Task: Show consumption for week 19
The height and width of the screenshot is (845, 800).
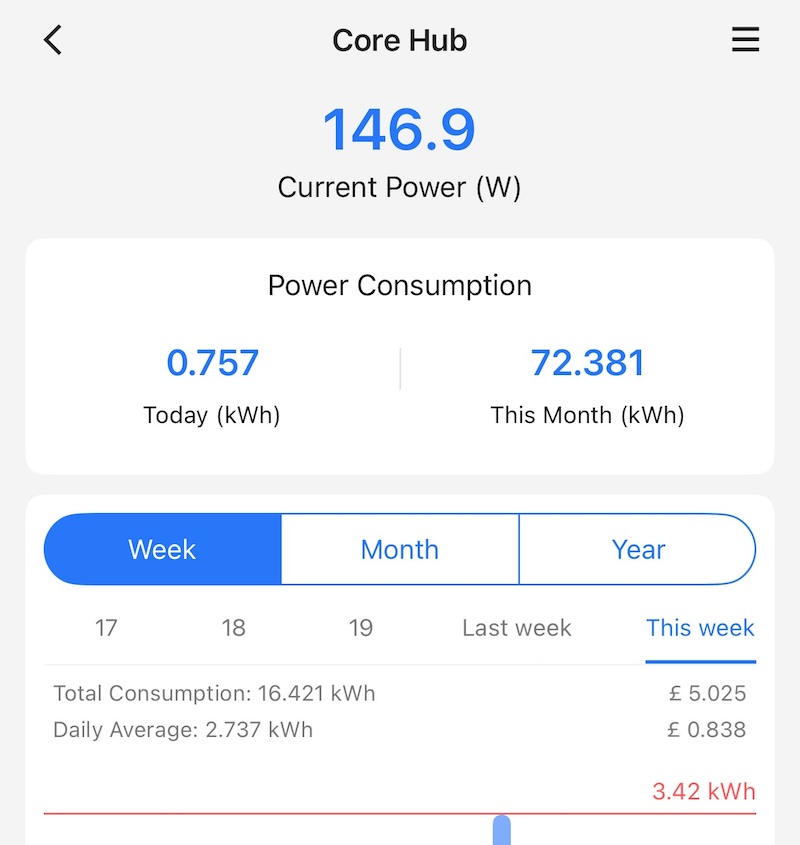Action: (x=361, y=628)
